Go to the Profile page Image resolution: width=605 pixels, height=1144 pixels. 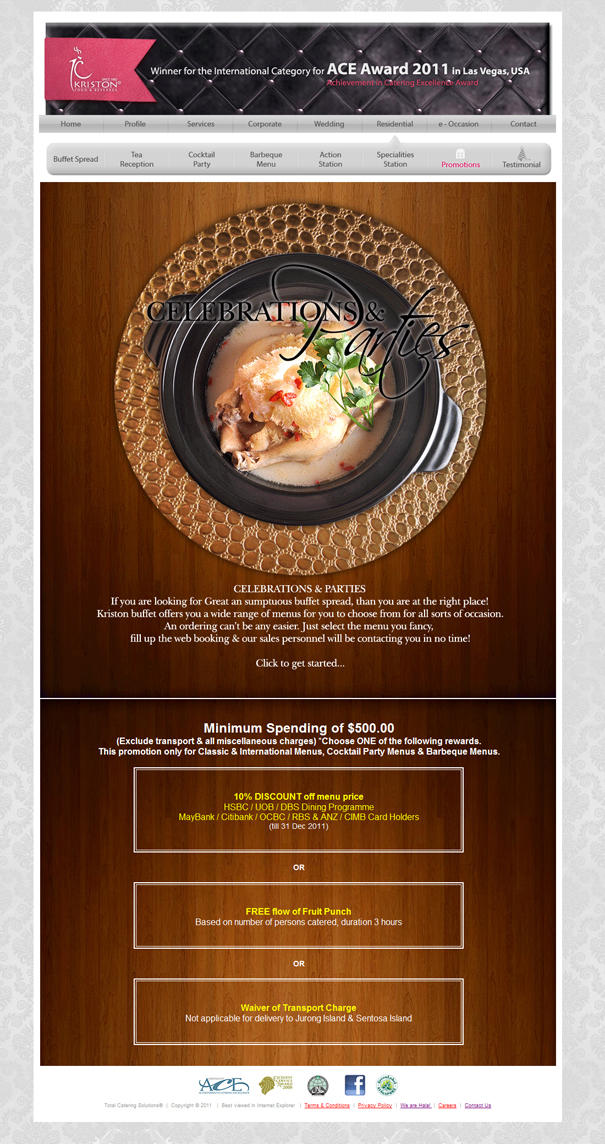(x=135, y=124)
